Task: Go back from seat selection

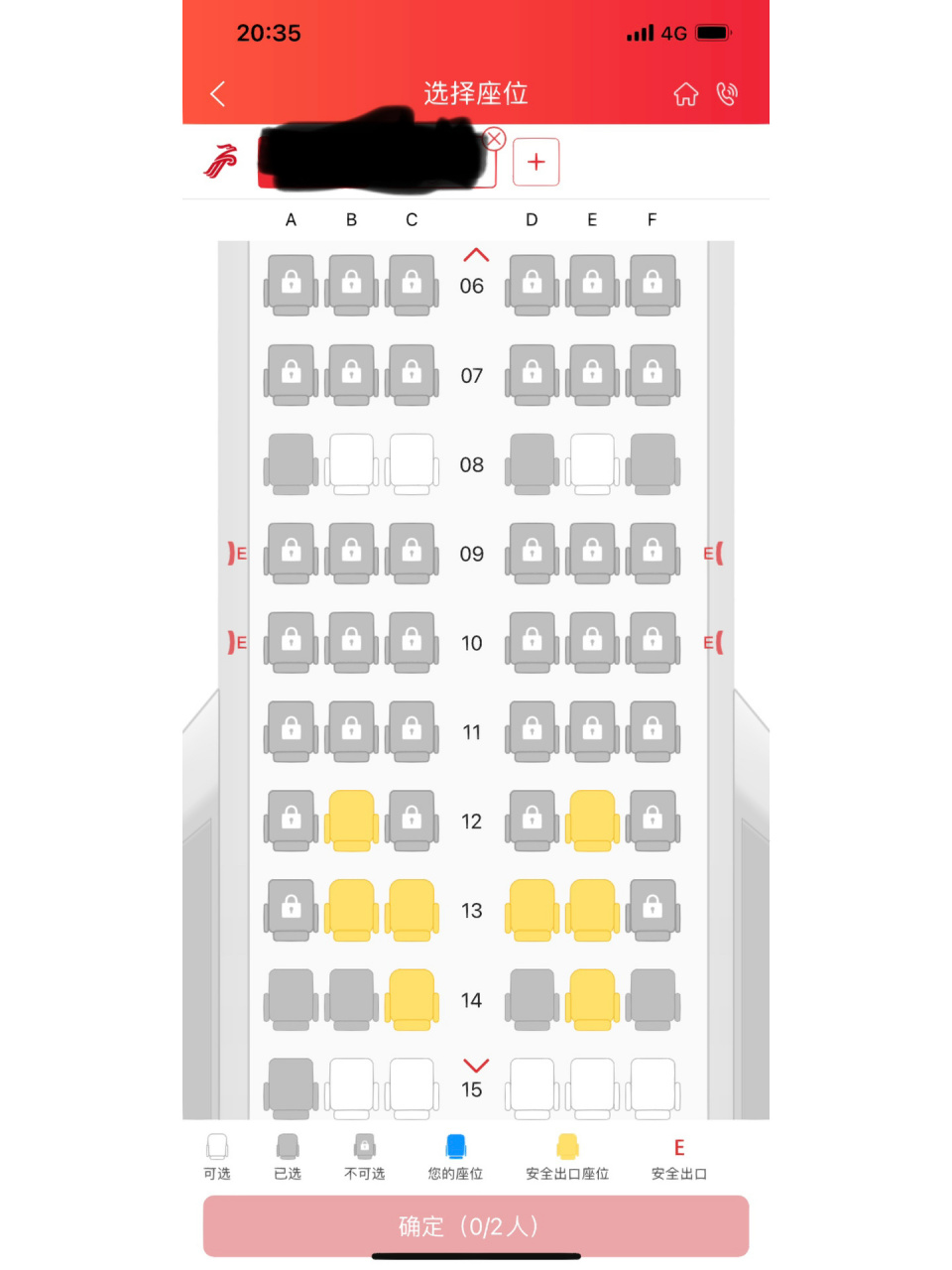Action: pyautogui.click(x=218, y=94)
